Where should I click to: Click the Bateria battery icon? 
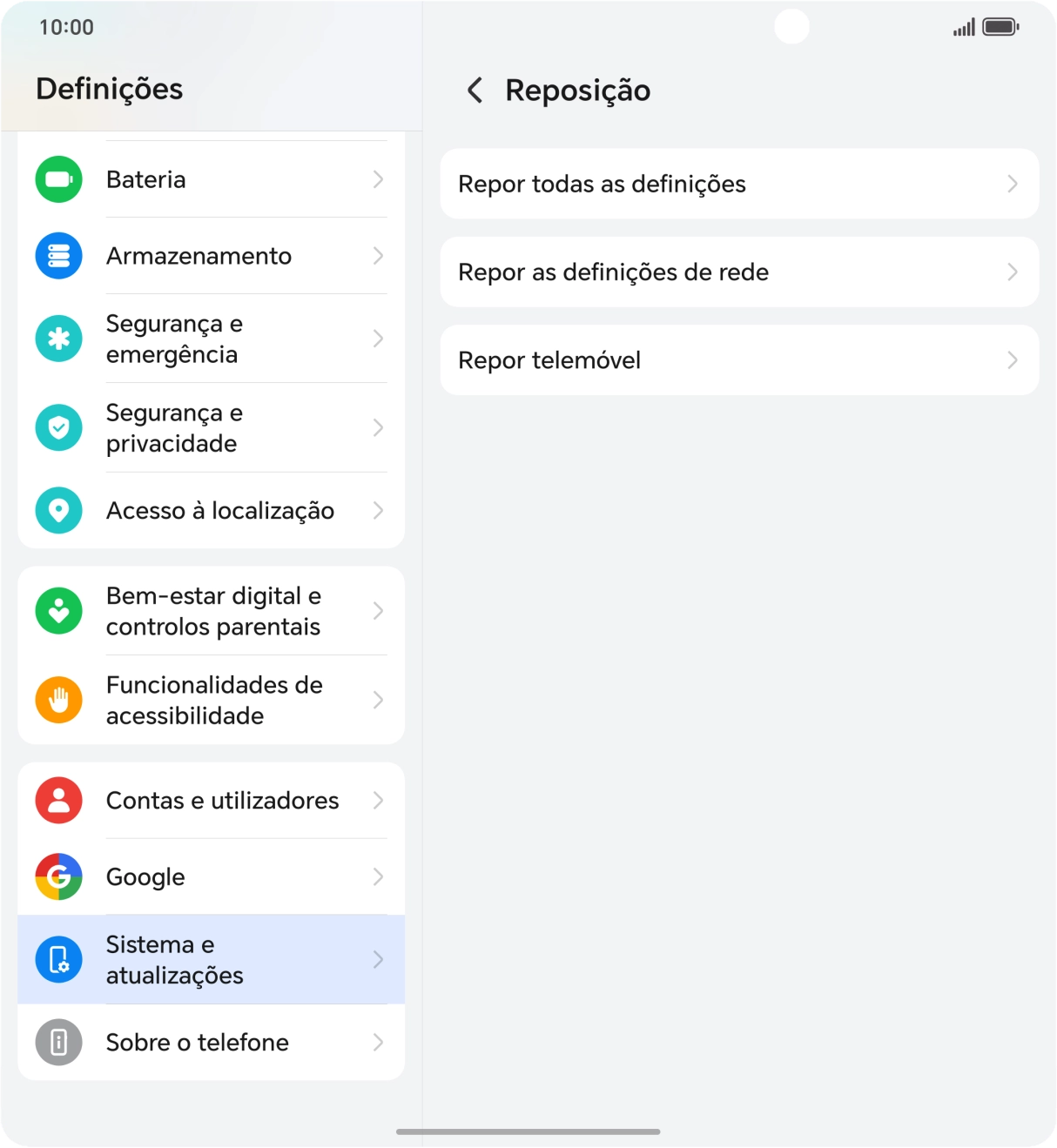(57, 179)
